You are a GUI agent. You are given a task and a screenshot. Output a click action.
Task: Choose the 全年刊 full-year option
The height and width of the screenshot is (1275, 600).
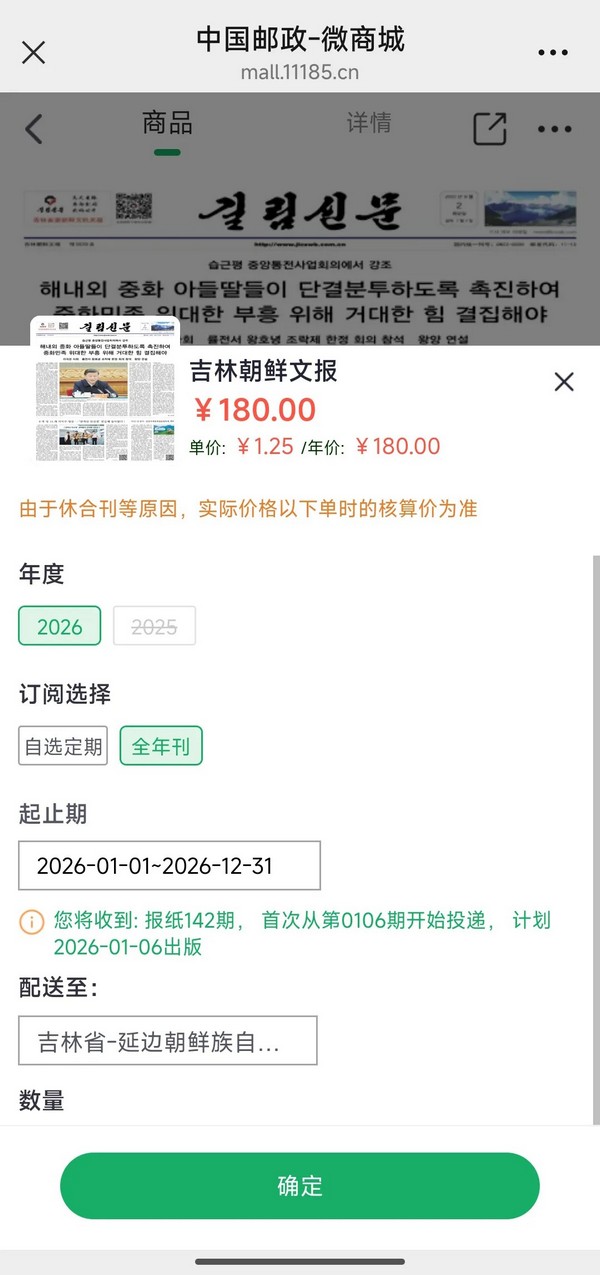click(161, 746)
